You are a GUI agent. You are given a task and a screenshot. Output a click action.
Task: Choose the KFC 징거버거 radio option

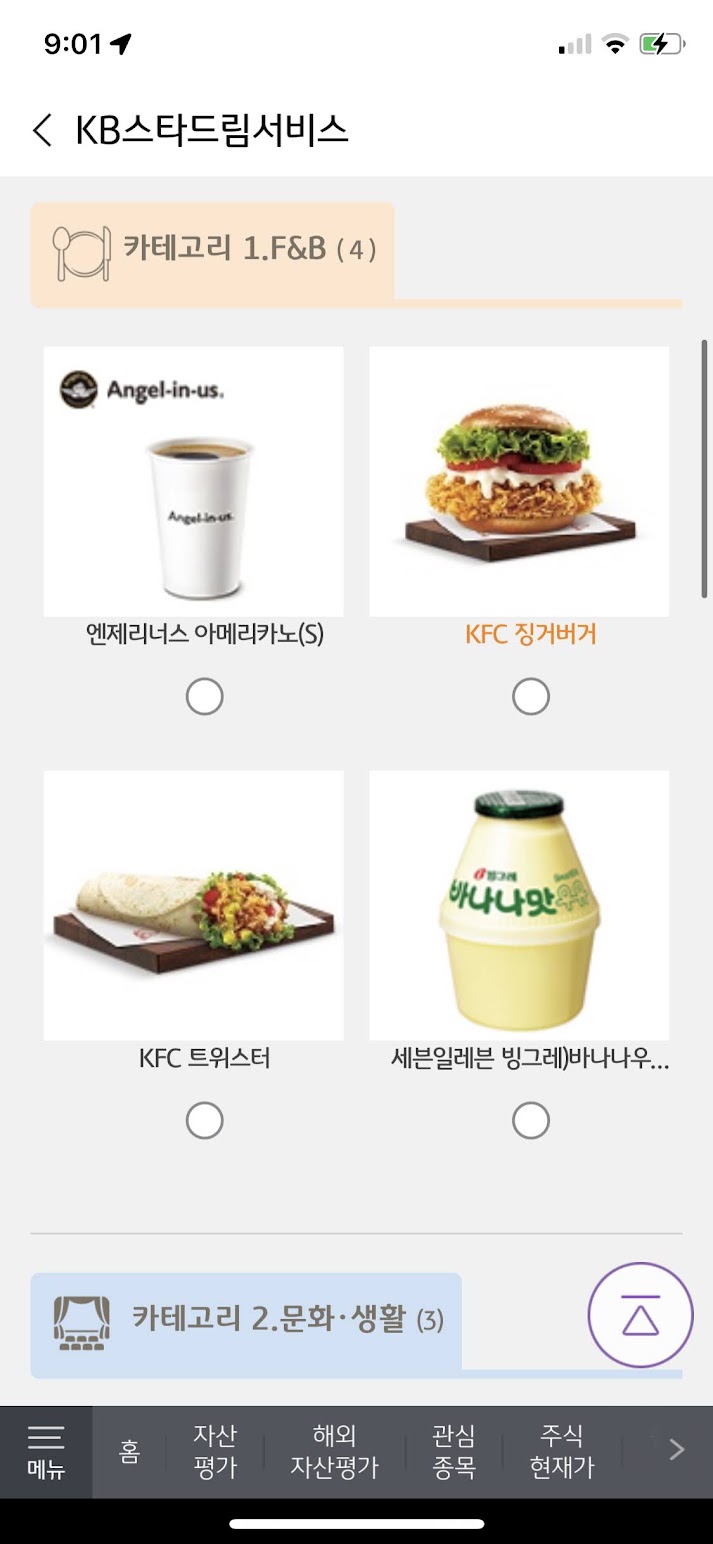[x=531, y=697]
